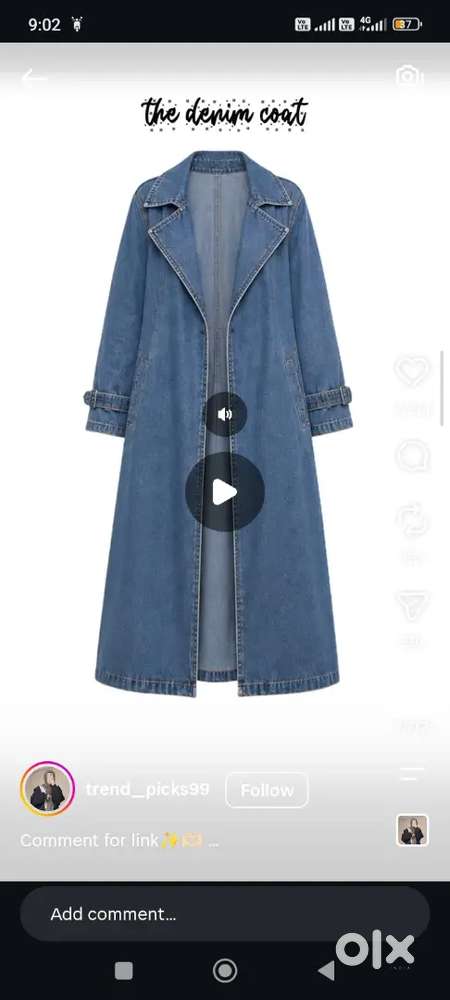Open trend_picks99 profile picture

pos(47,789)
